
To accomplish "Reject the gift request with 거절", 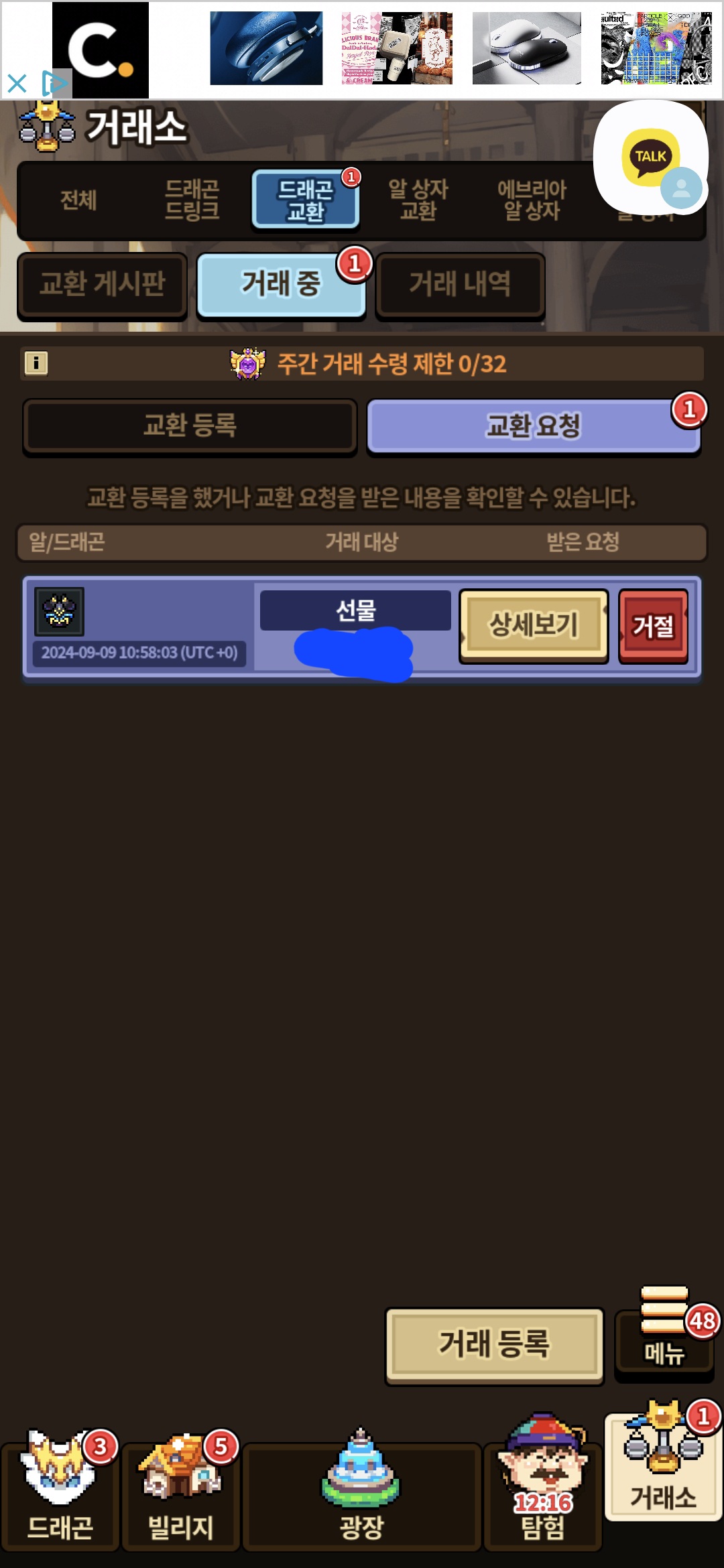I will [x=653, y=627].
